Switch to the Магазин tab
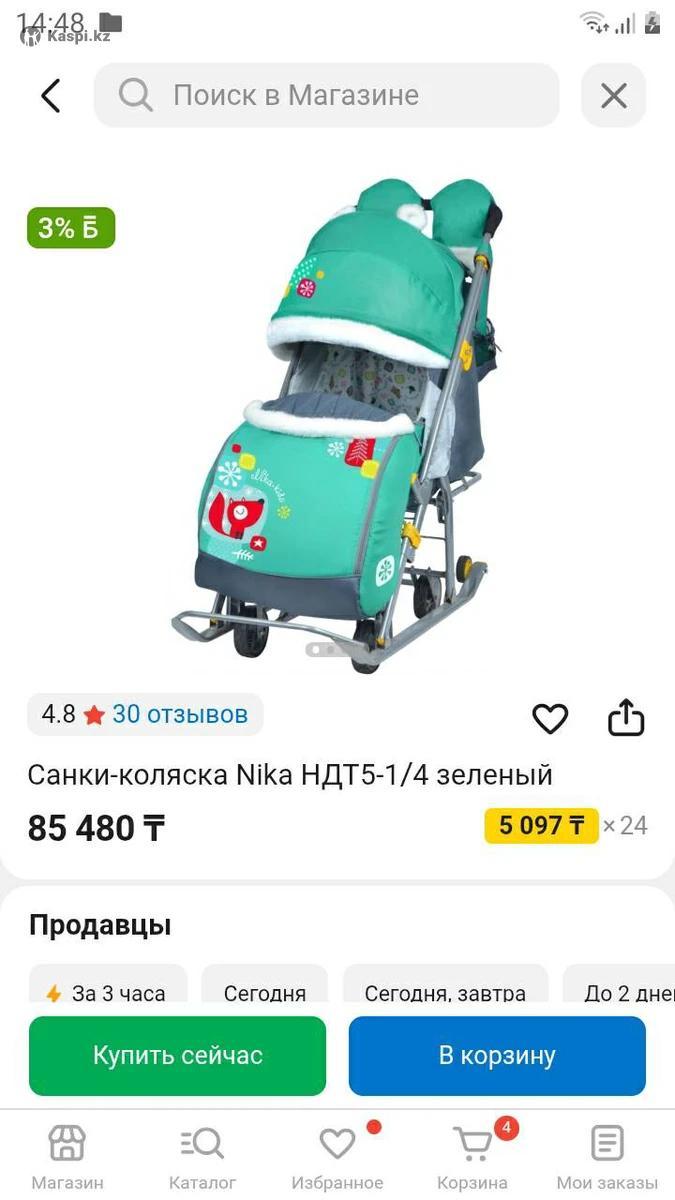 [67, 1155]
